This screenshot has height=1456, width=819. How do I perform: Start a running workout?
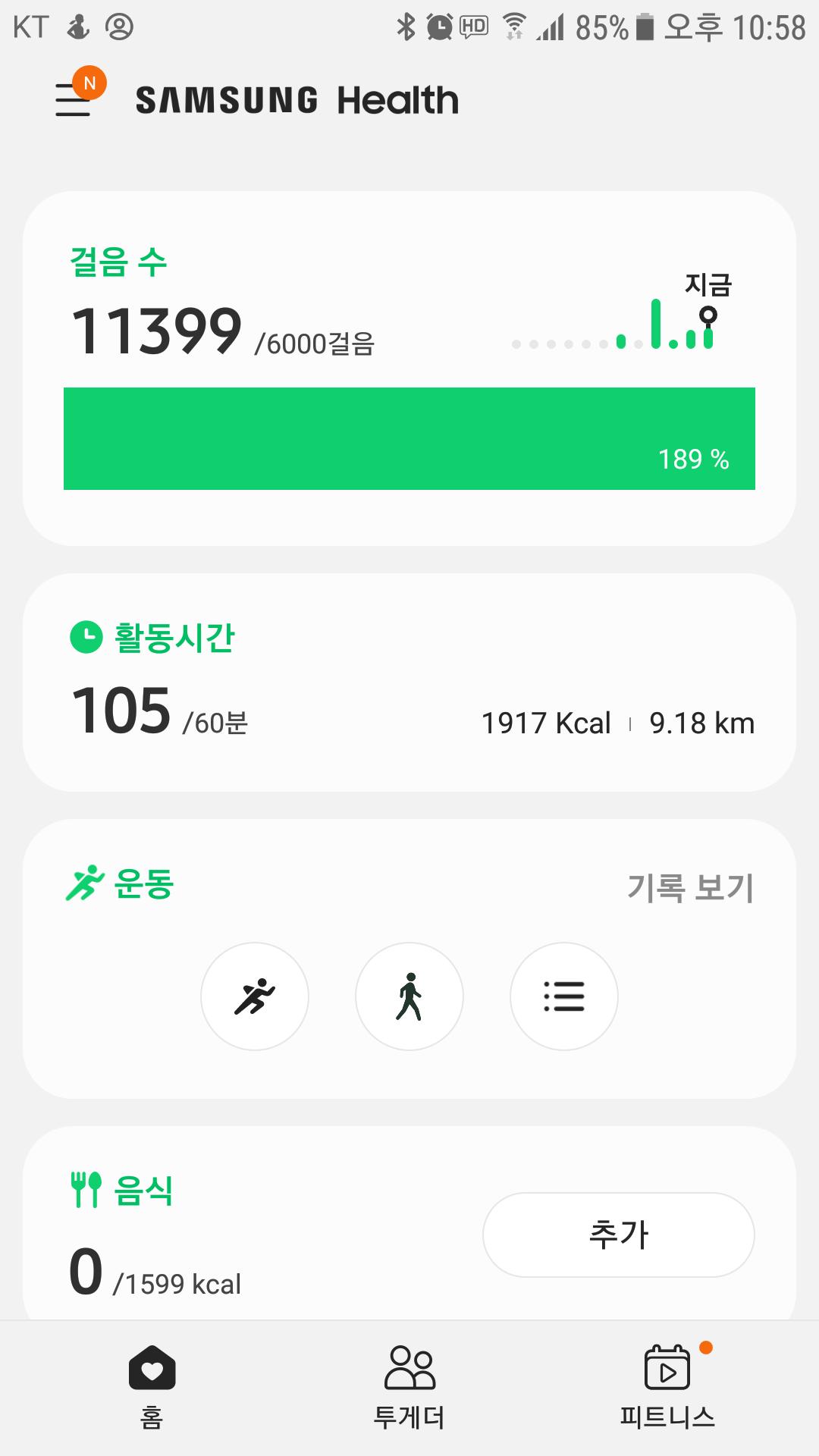255,996
